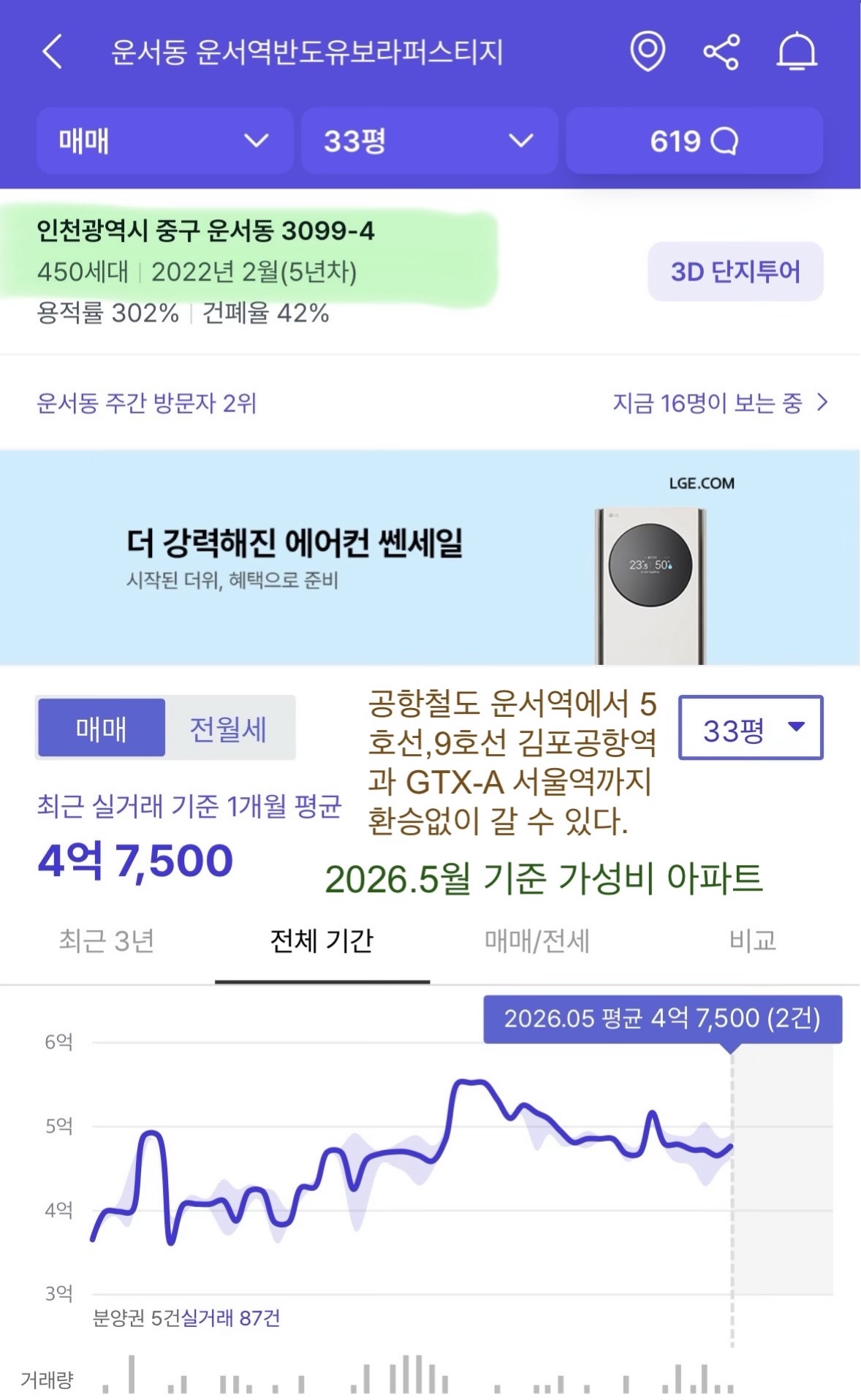Expand the 매매 deal type dropdown
861x1400 pixels.
(164, 140)
